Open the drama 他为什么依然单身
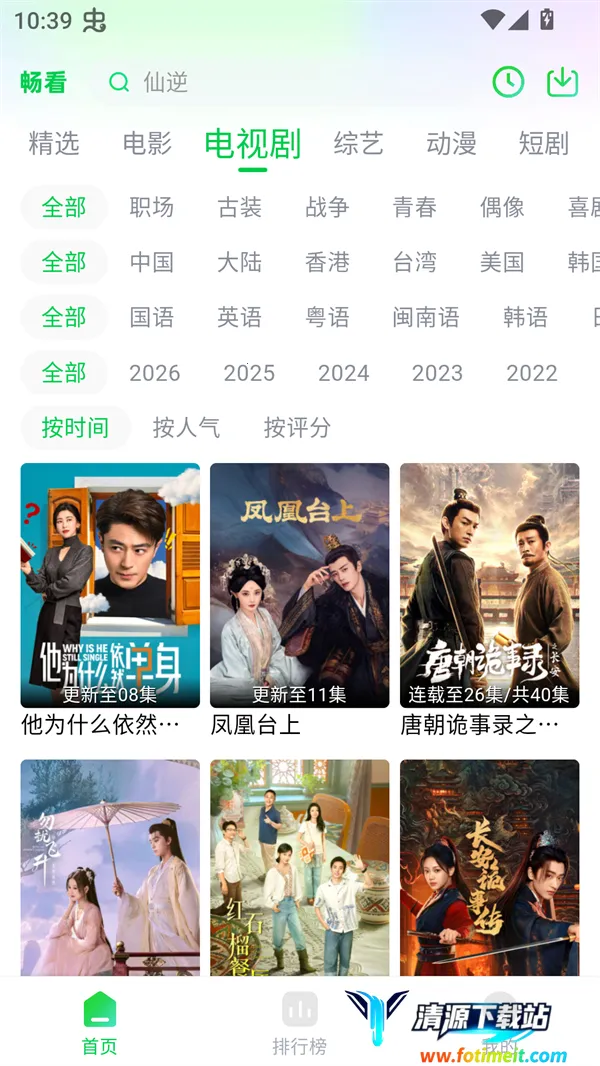Image resolution: width=600 pixels, height=1066 pixels. tap(110, 585)
